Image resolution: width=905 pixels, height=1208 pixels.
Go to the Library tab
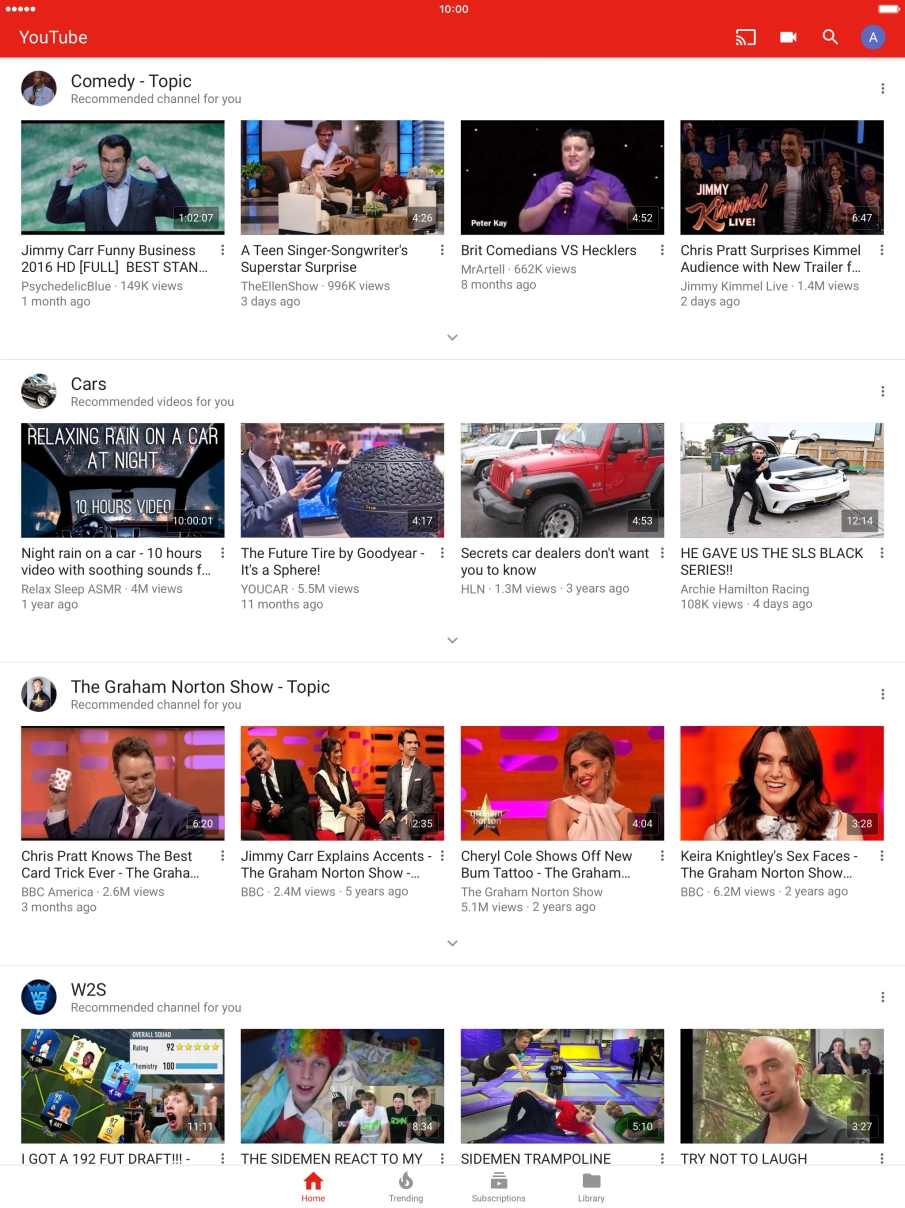click(591, 1189)
